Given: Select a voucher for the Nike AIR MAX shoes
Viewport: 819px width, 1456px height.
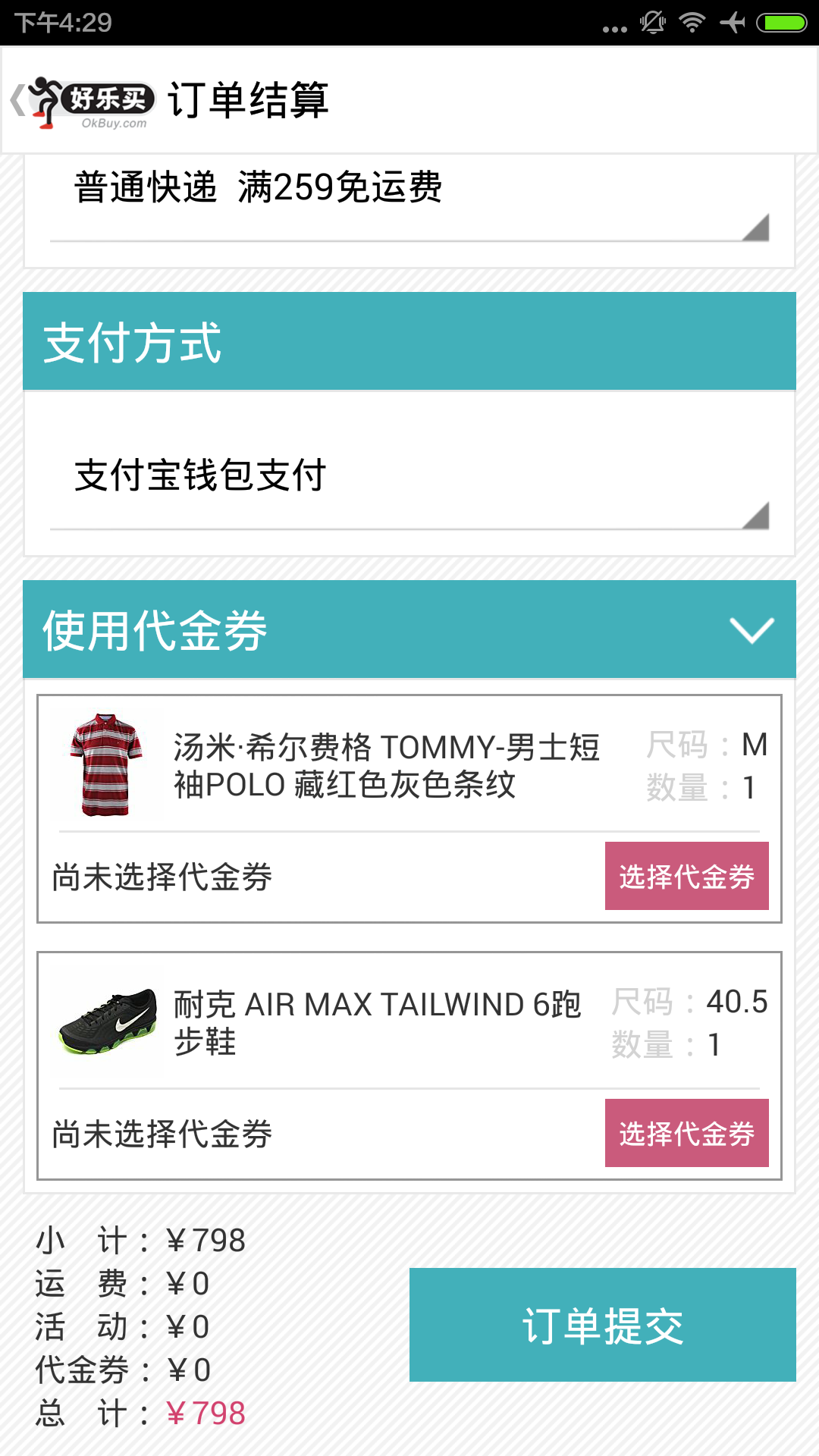Looking at the screenshot, I should pos(686,1133).
